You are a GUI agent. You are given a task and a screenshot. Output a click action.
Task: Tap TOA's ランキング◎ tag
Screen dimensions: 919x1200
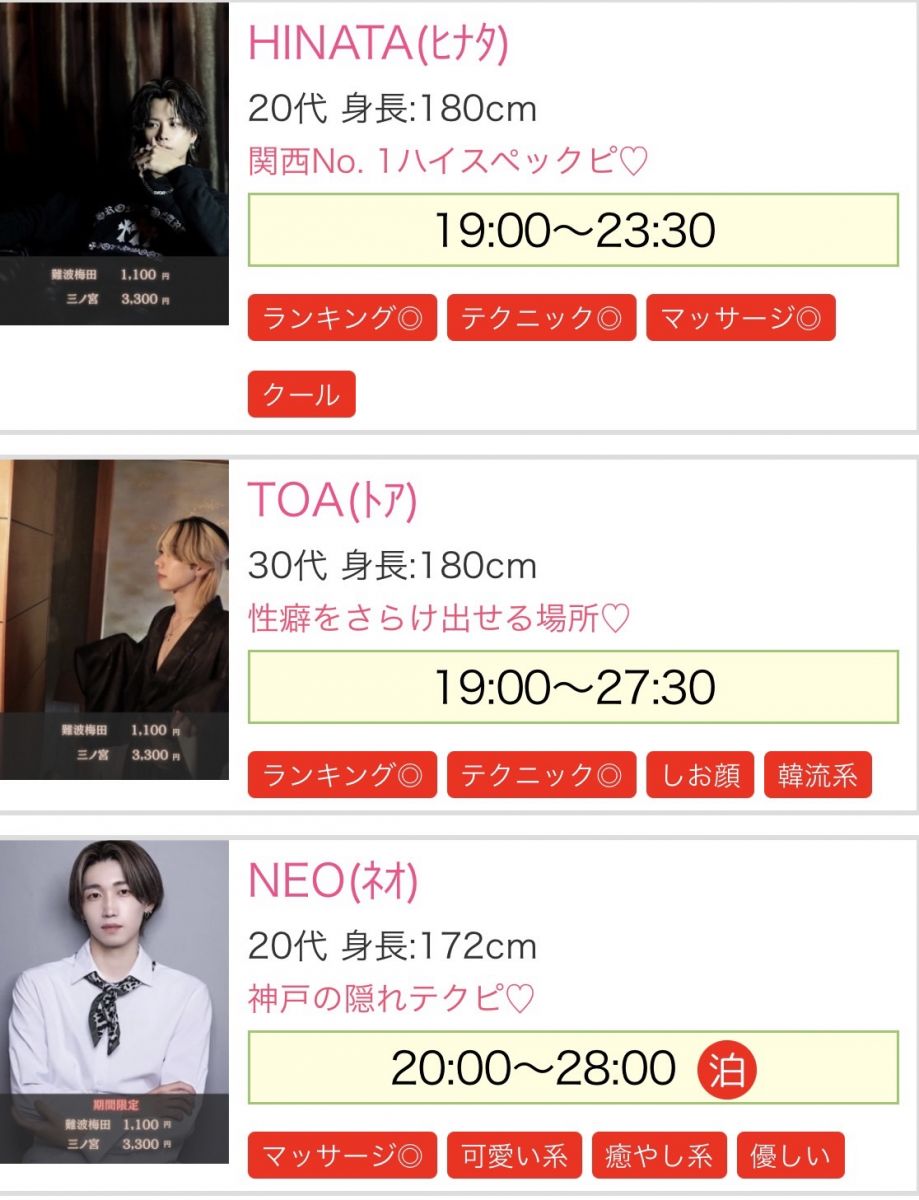click(342, 775)
